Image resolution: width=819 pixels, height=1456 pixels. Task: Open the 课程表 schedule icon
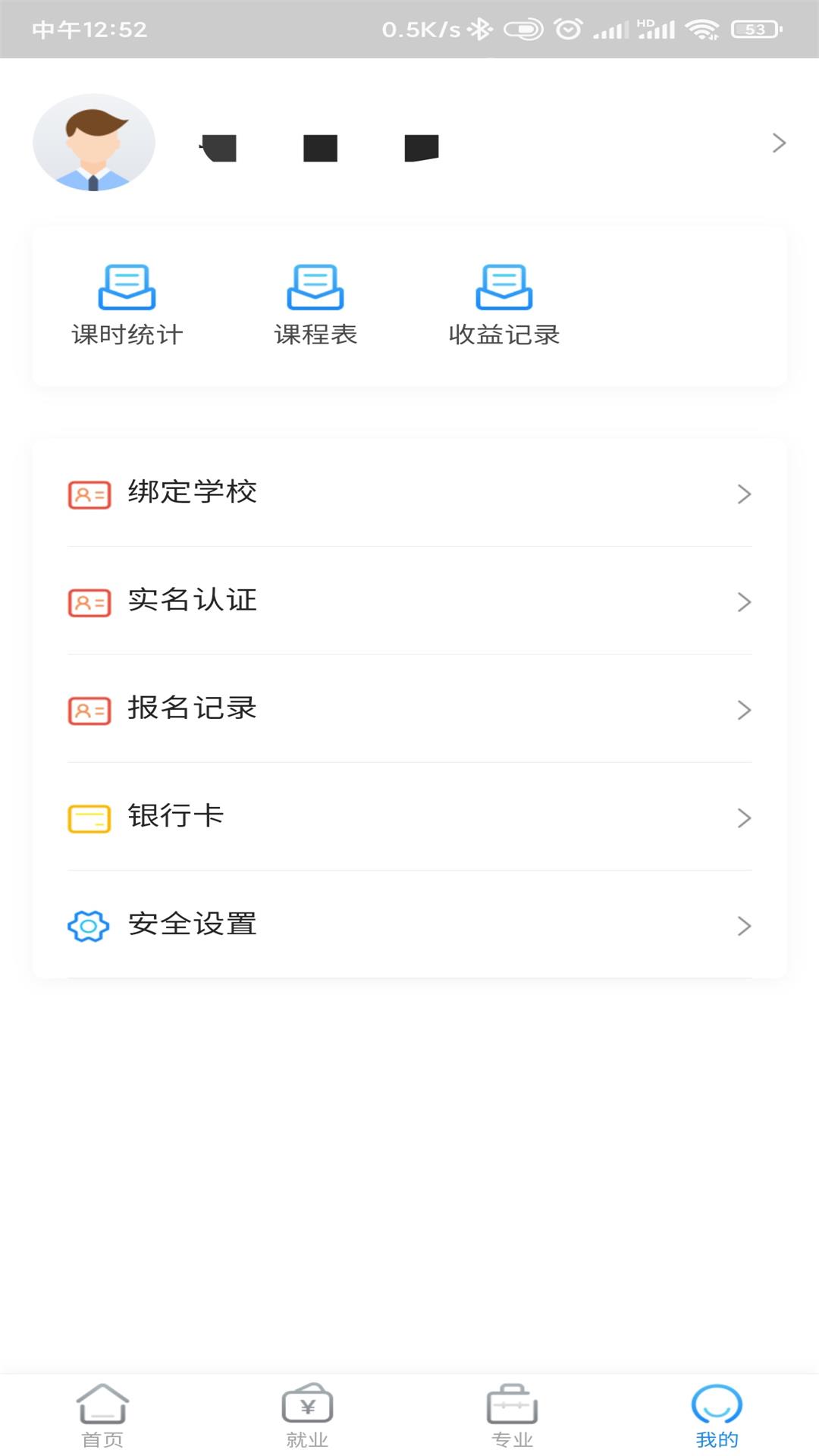[316, 288]
